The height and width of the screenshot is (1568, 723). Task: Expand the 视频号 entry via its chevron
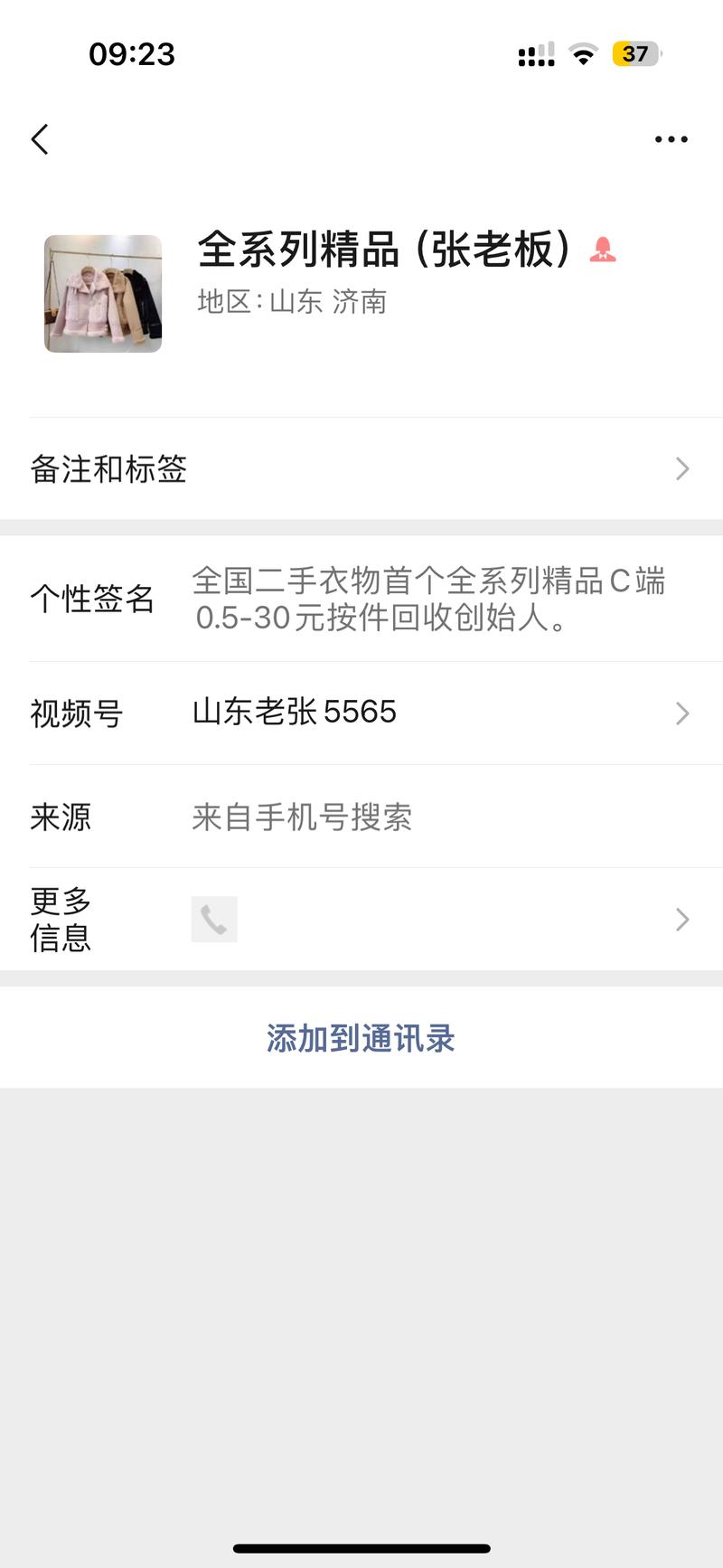point(682,714)
